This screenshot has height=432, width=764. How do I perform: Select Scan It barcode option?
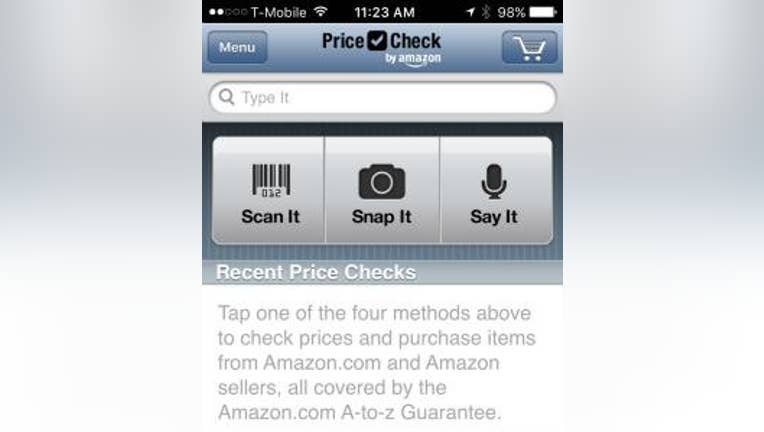270,192
